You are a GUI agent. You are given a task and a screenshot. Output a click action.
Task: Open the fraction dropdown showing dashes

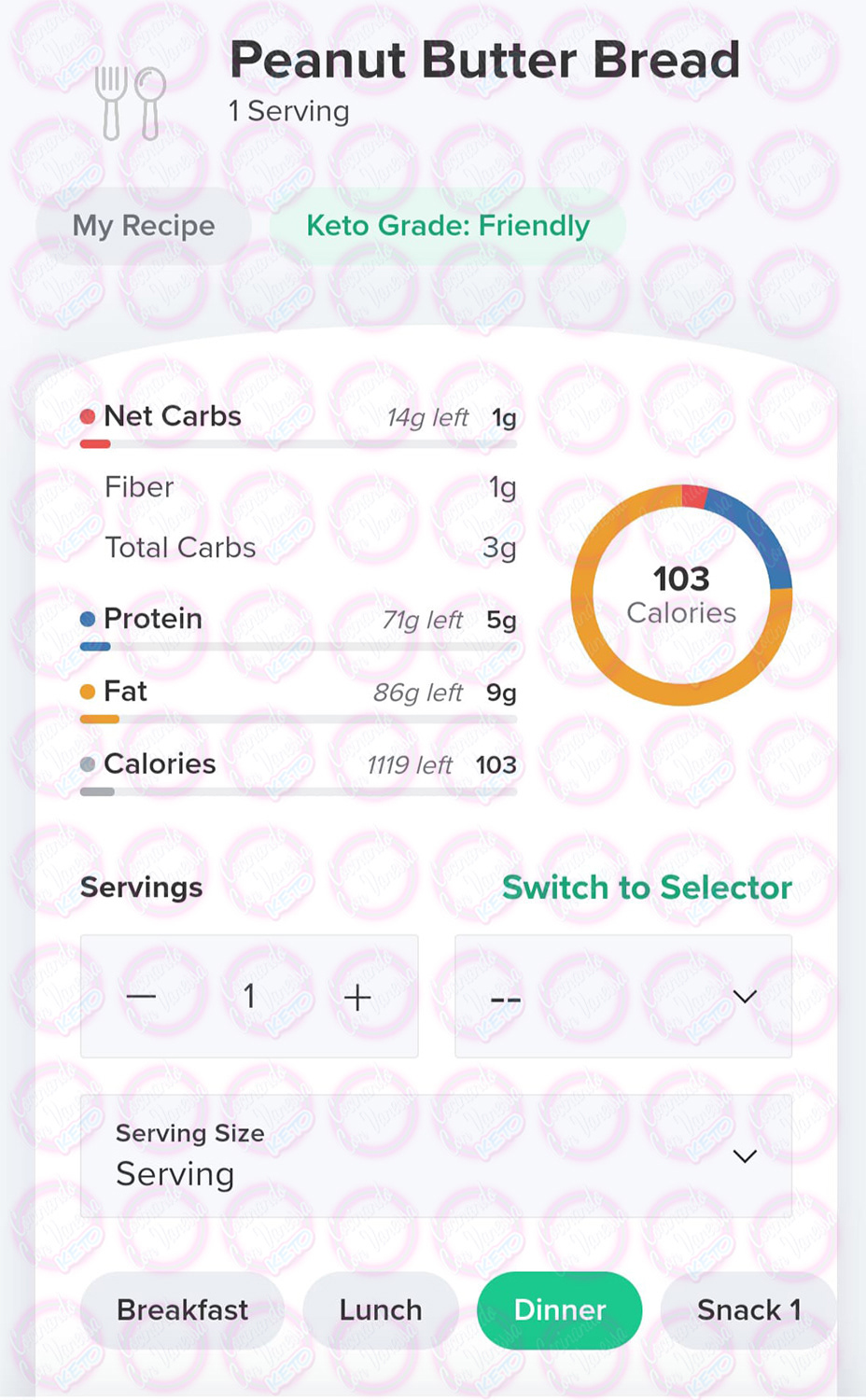click(x=623, y=997)
